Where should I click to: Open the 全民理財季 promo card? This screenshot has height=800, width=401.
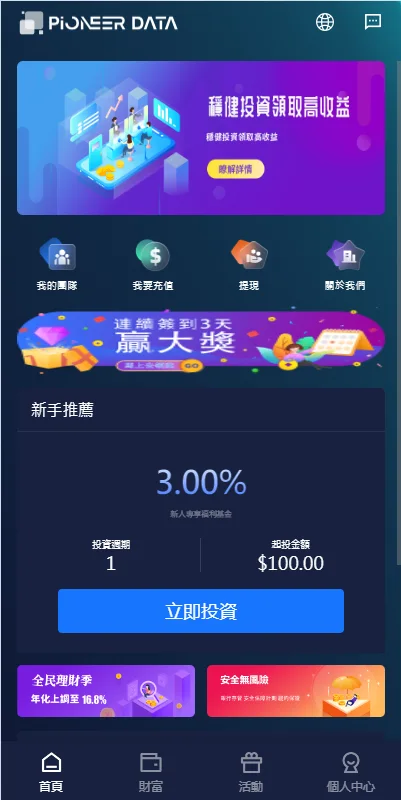pyautogui.click(x=106, y=691)
